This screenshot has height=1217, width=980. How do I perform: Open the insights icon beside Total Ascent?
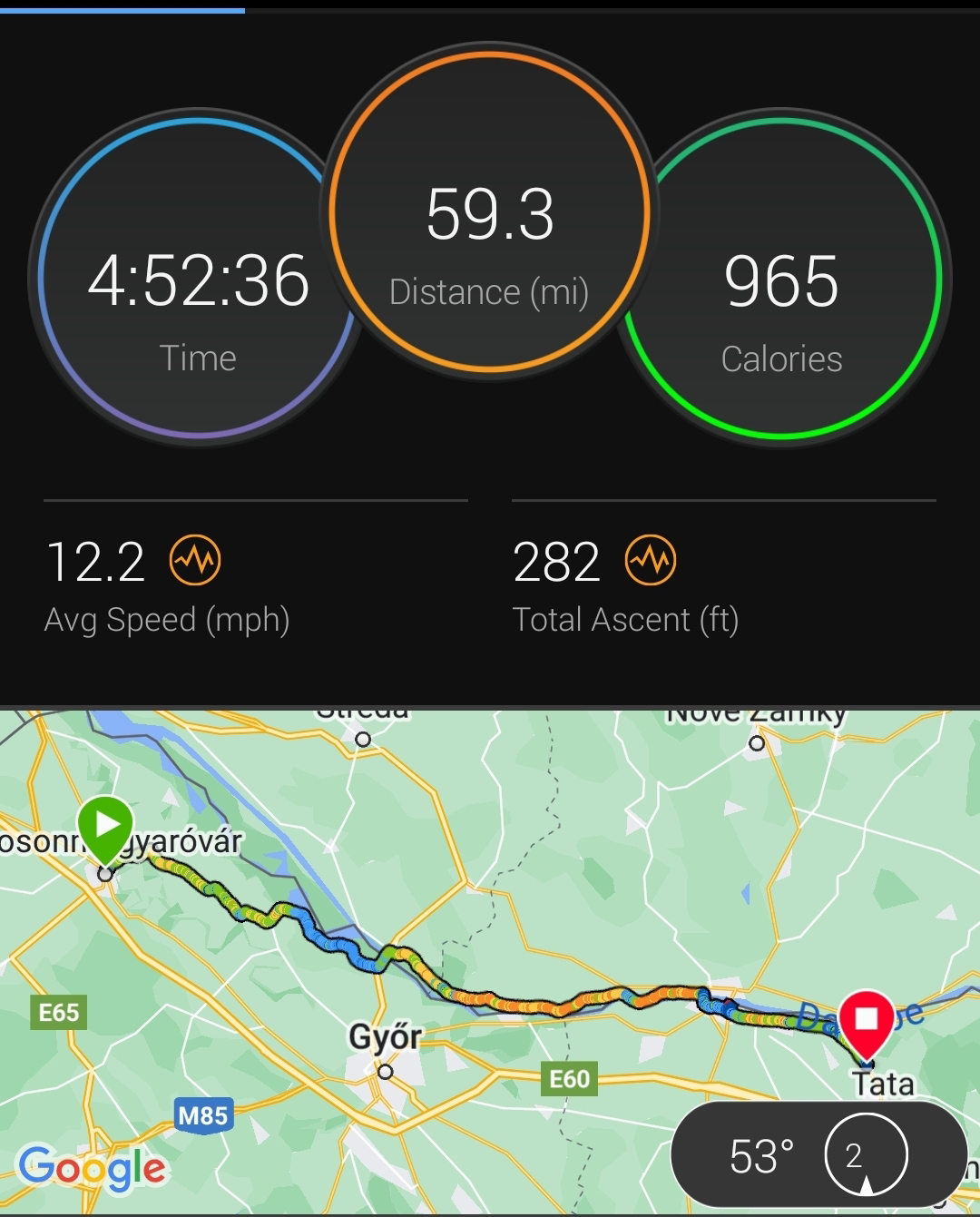point(651,560)
